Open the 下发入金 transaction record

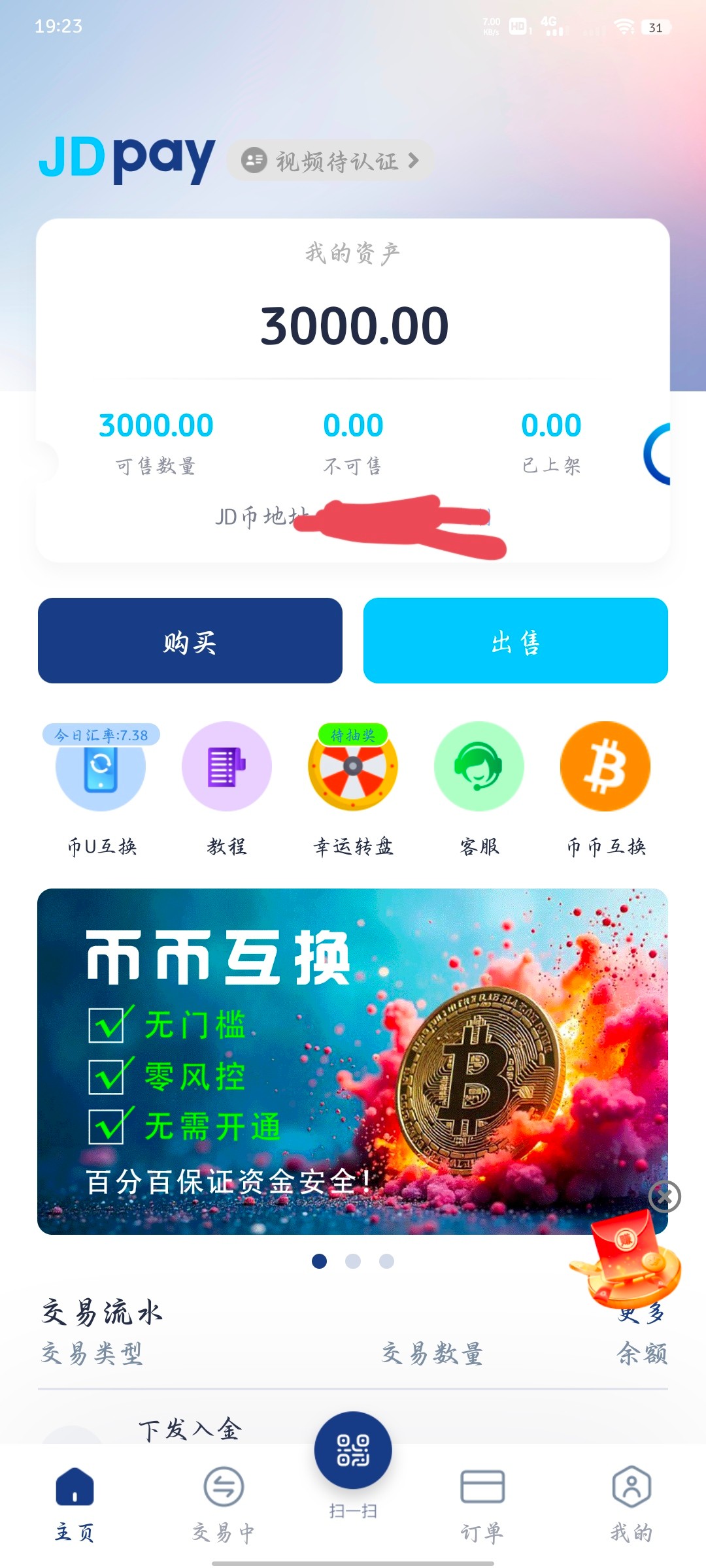pos(190,1429)
